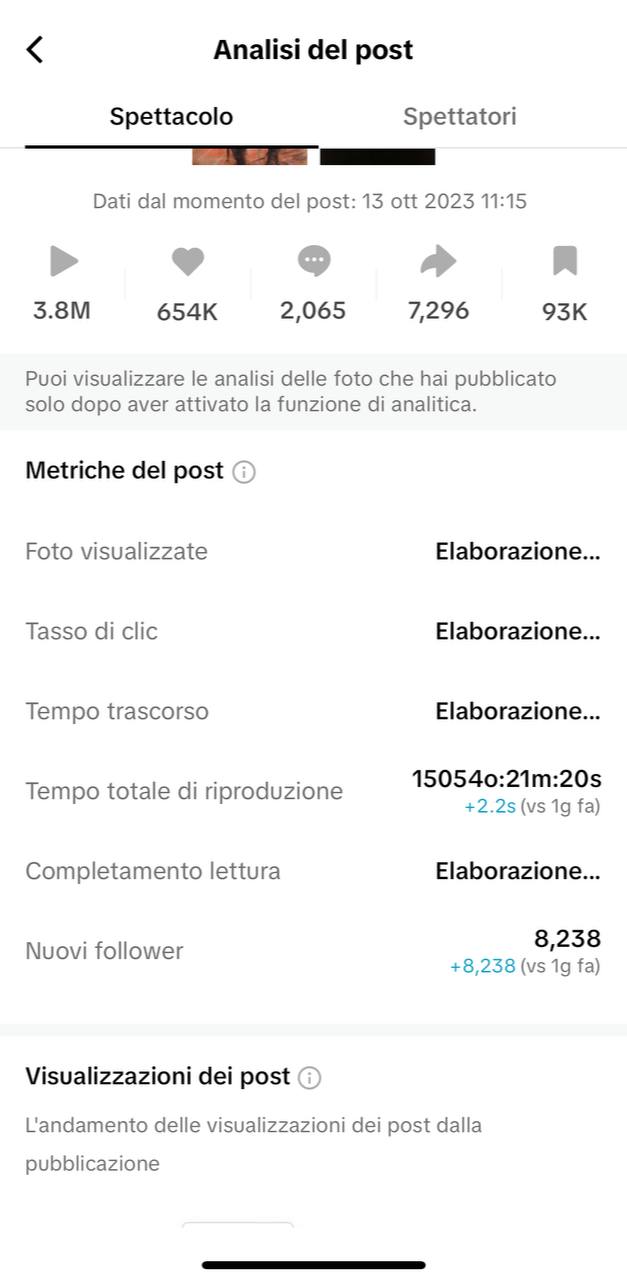Image resolution: width=627 pixels, height=1280 pixels.
Task: Select the Spettacolo tab
Action: [x=171, y=117]
